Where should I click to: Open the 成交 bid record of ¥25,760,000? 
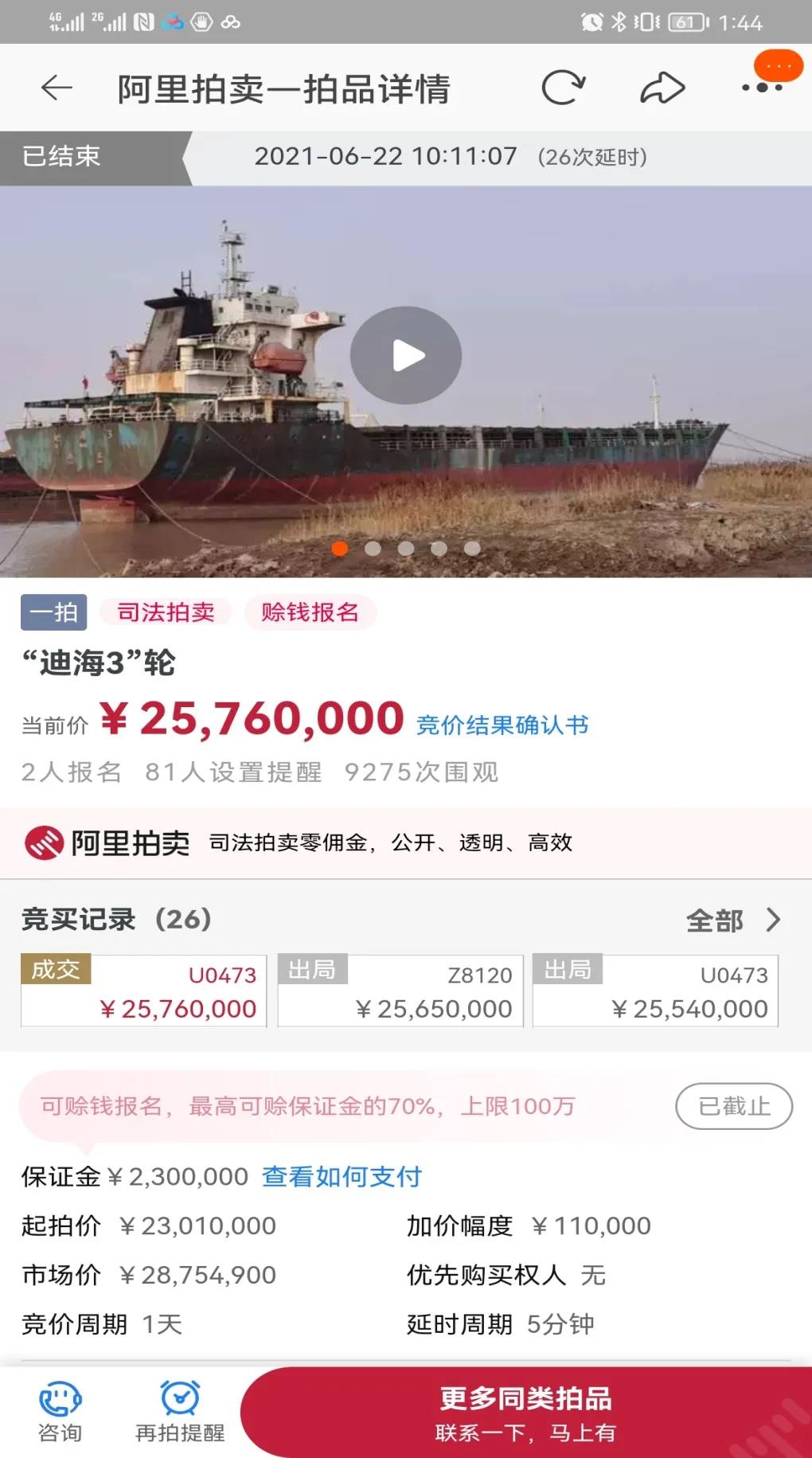click(x=143, y=991)
